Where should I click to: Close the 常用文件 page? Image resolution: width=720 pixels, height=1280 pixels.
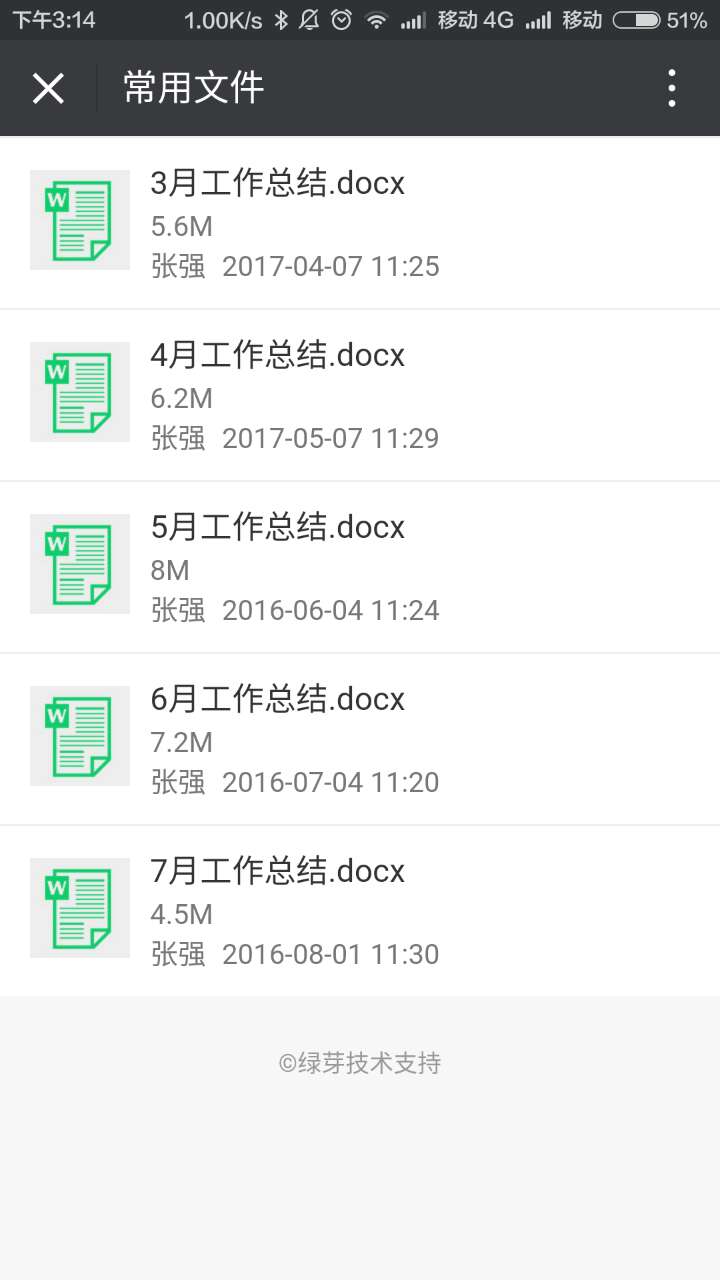[48, 88]
